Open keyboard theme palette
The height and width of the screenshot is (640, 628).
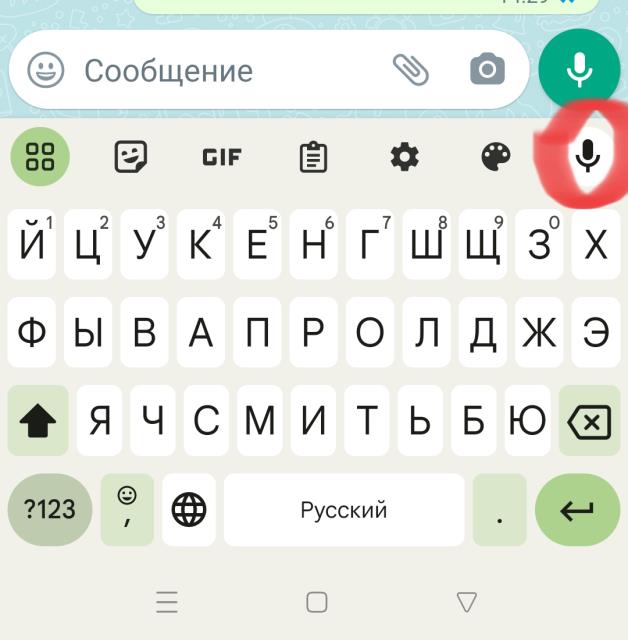(496, 157)
